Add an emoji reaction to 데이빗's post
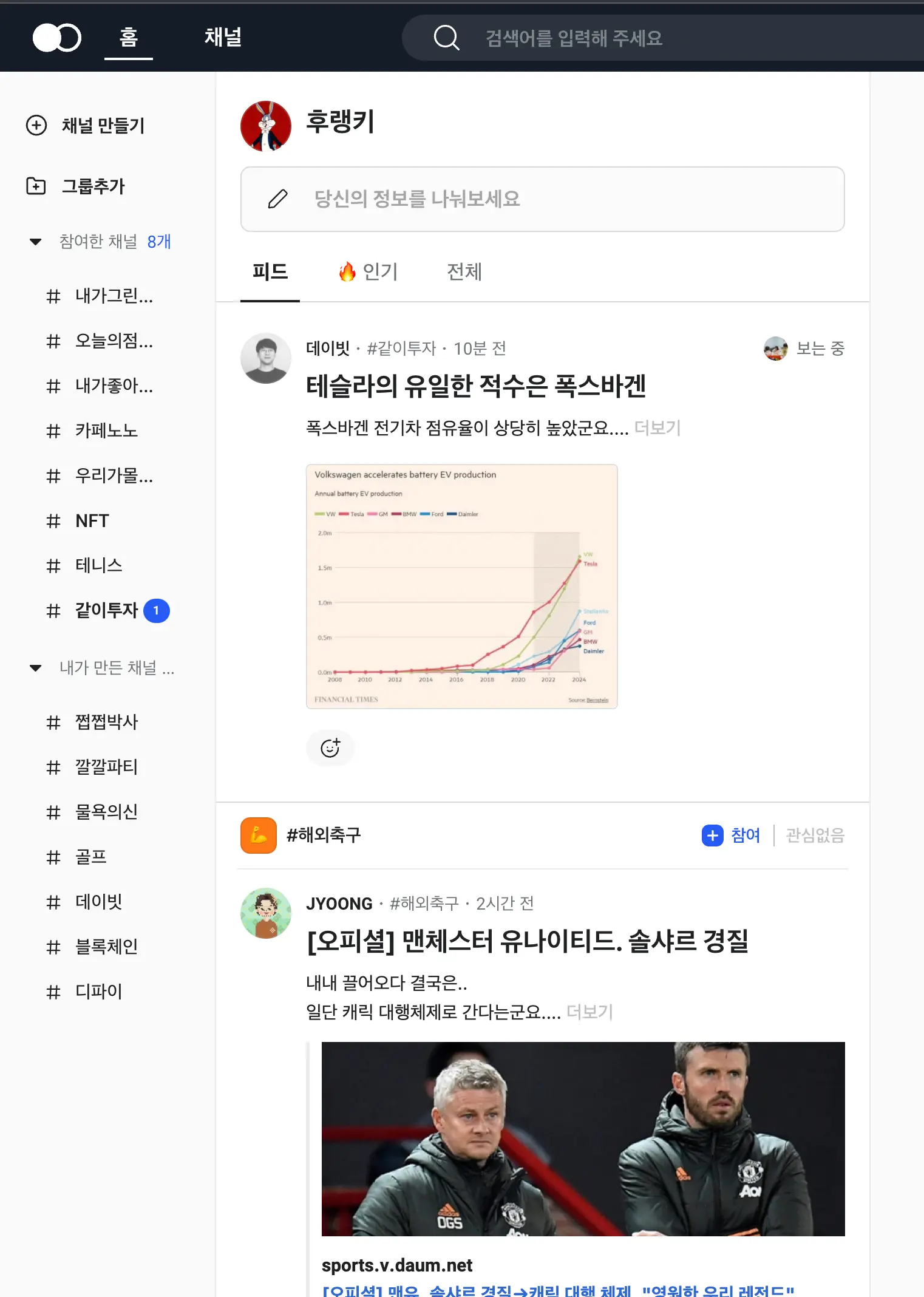Screen dimensions: 924x1297 [x=330, y=748]
